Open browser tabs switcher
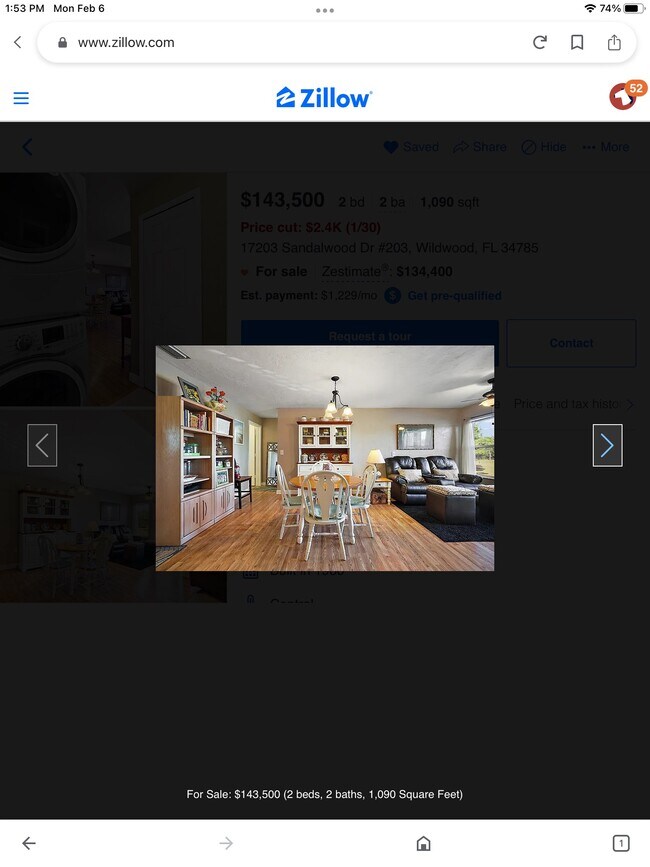Viewport: 650px width, 867px height. (x=620, y=843)
